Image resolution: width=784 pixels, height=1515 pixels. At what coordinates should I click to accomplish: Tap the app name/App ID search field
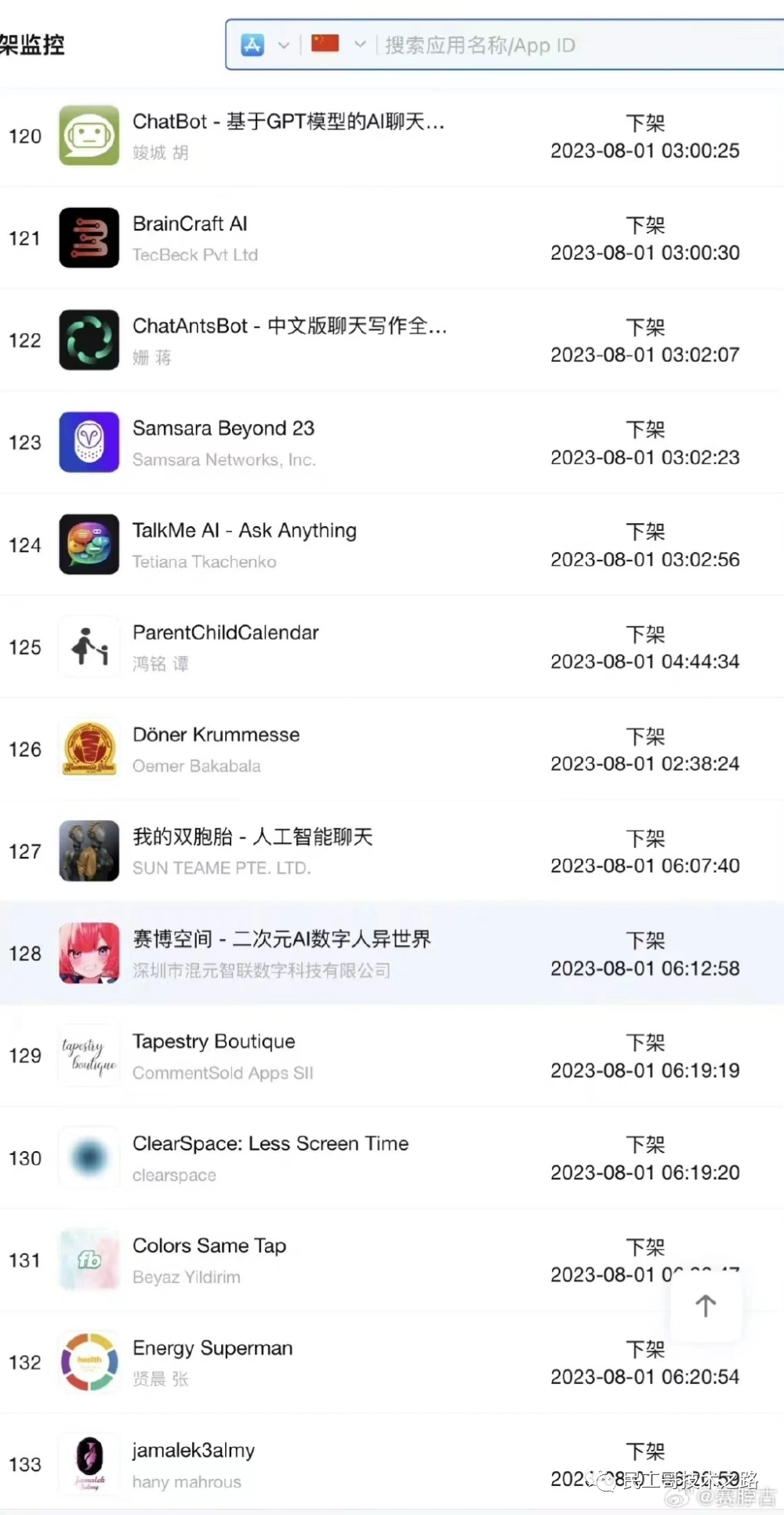tap(549, 45)
